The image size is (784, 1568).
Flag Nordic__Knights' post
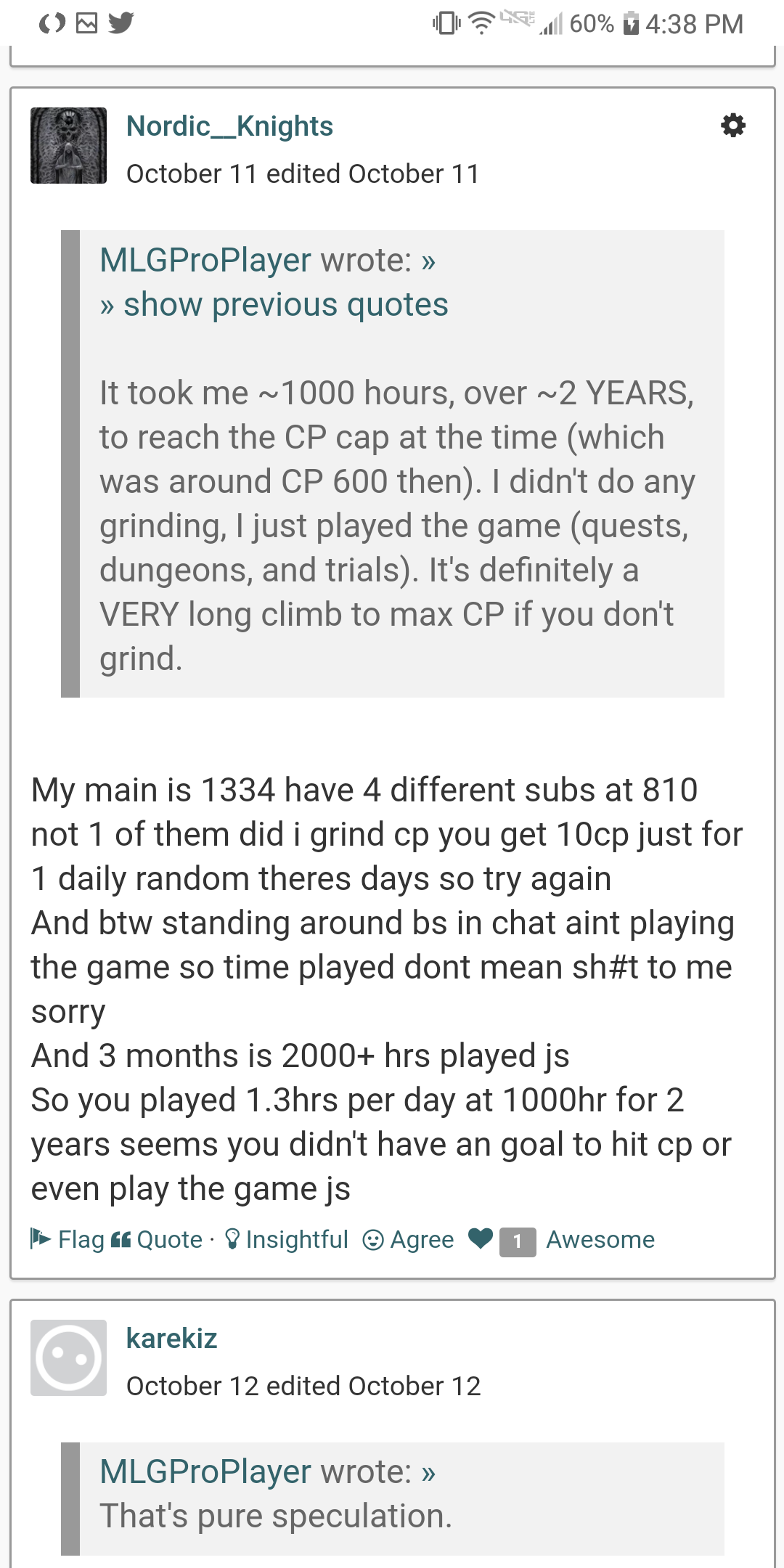point(68,1239)
